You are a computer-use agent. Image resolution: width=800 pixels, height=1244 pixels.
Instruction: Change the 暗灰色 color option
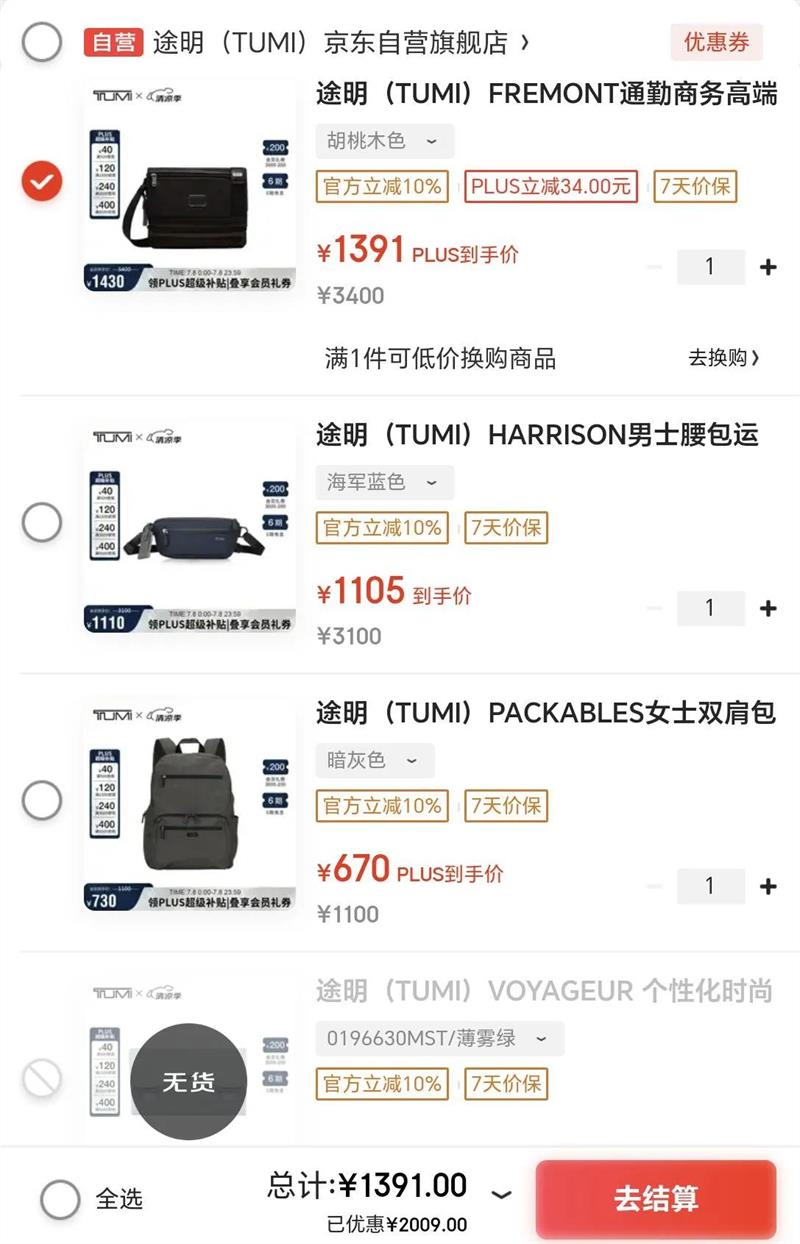(x=375, y=760)
